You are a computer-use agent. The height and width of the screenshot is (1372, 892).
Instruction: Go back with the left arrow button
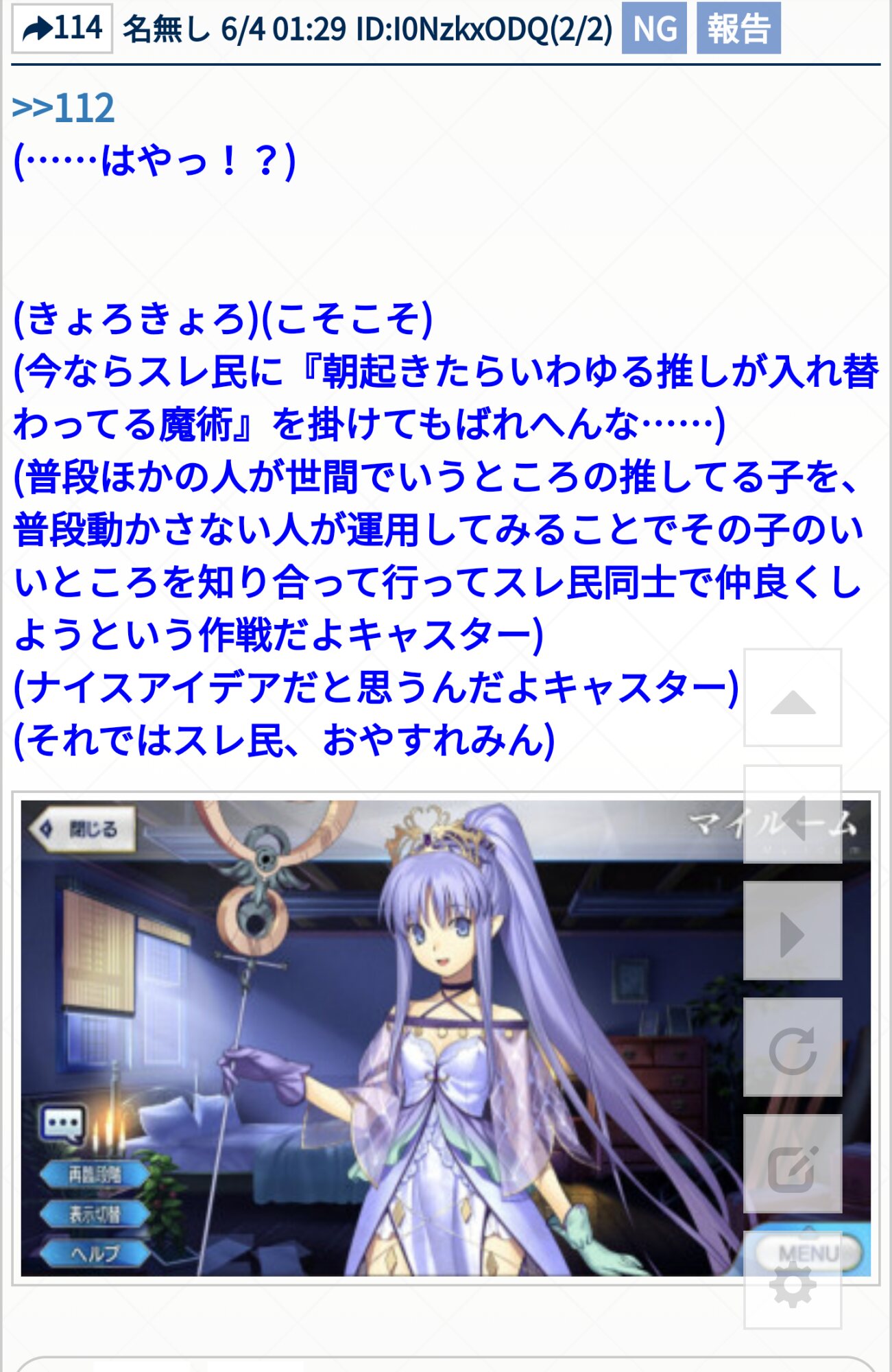793,815
